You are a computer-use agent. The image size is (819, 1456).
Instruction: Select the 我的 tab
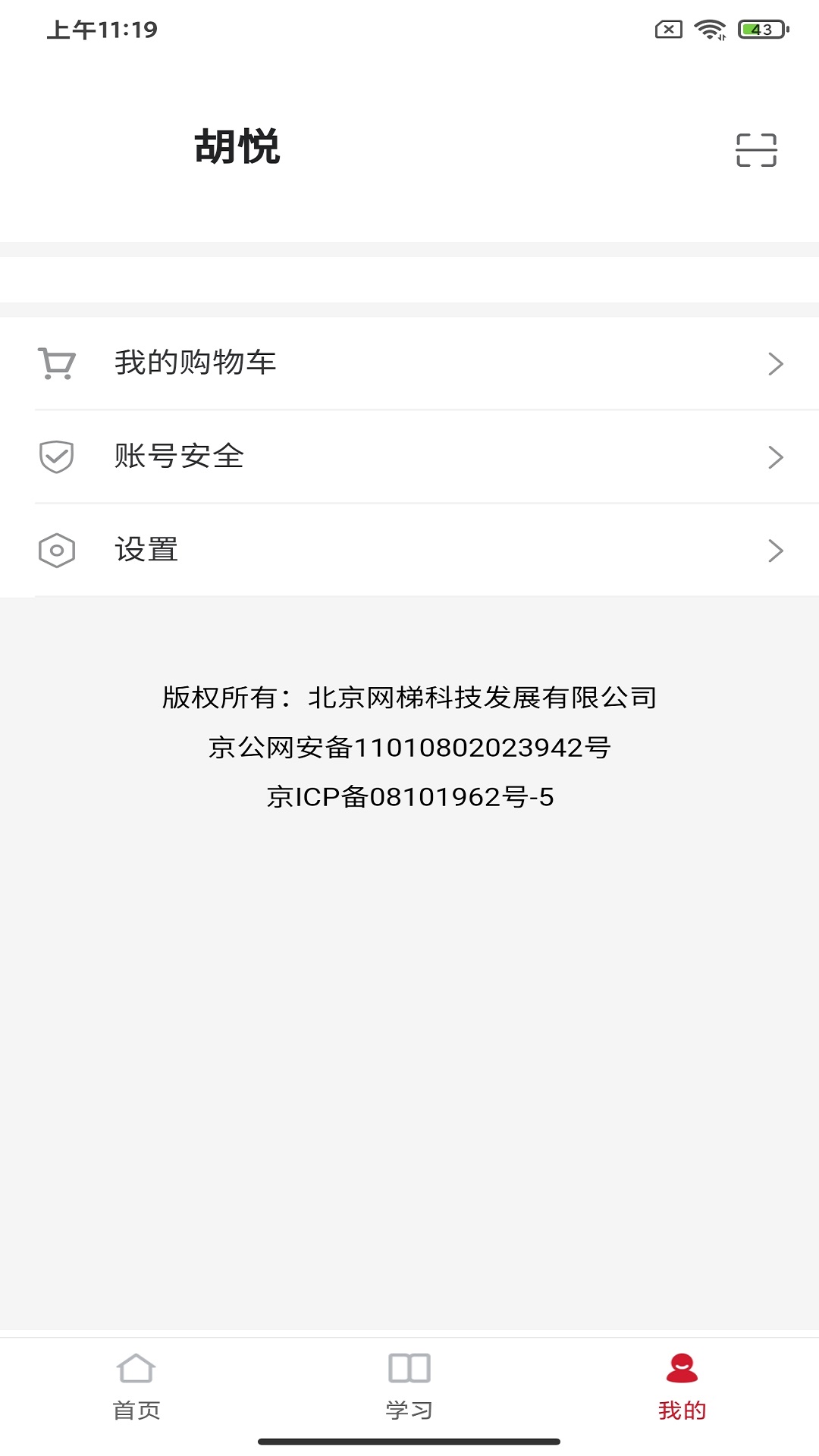coord(682,1386)
